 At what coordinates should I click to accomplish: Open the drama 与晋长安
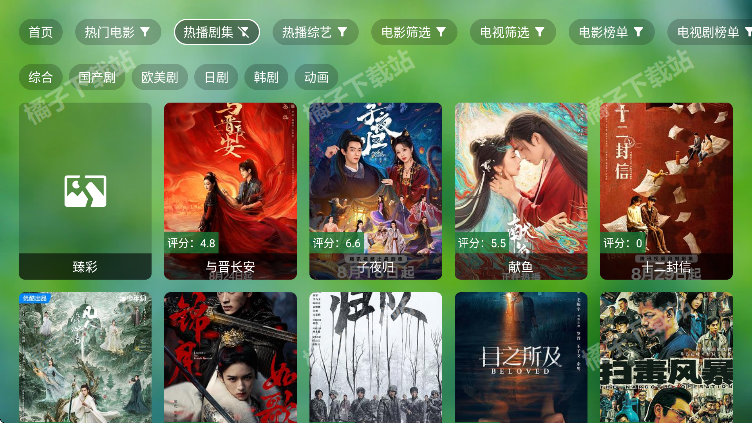[230, 190]
